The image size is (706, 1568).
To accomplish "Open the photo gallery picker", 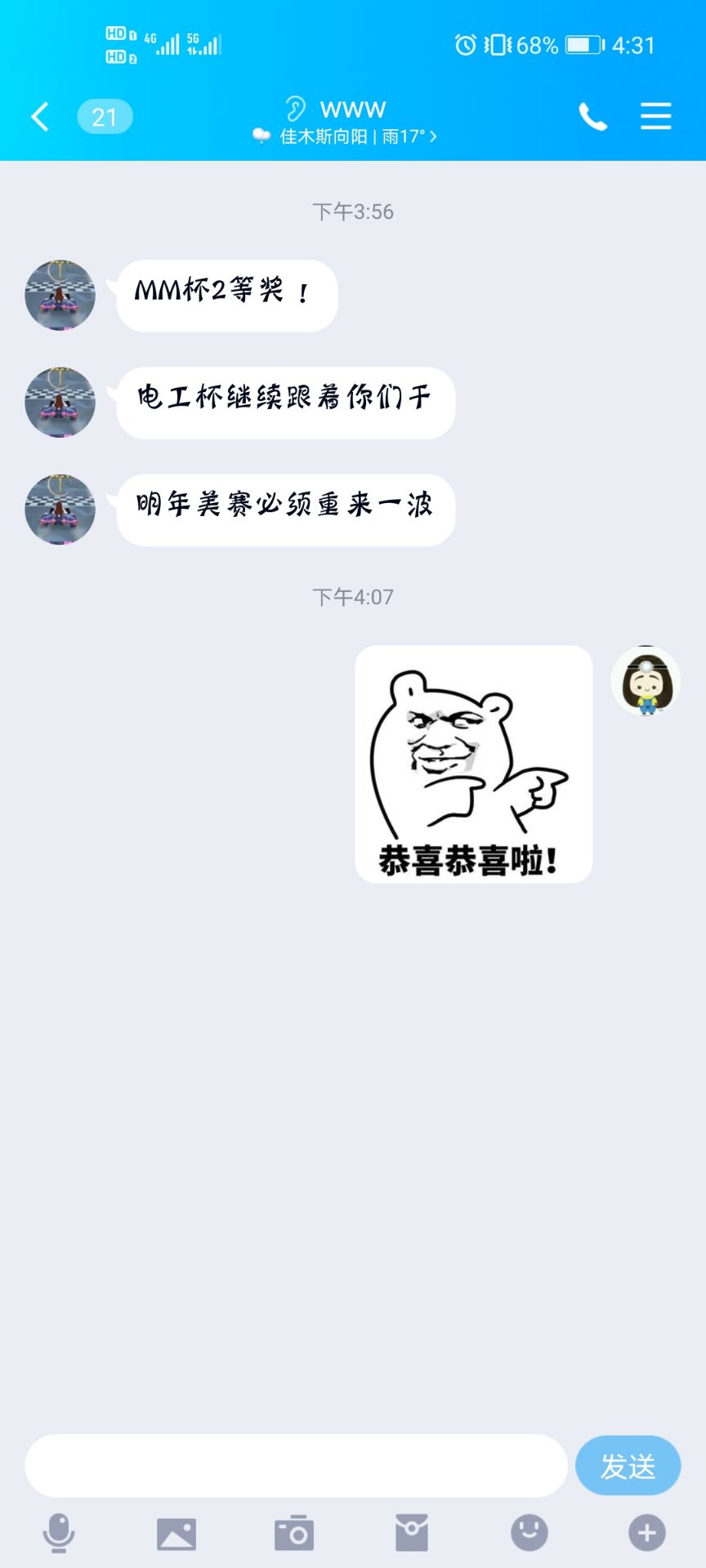I will click(x=176, y=1533).
